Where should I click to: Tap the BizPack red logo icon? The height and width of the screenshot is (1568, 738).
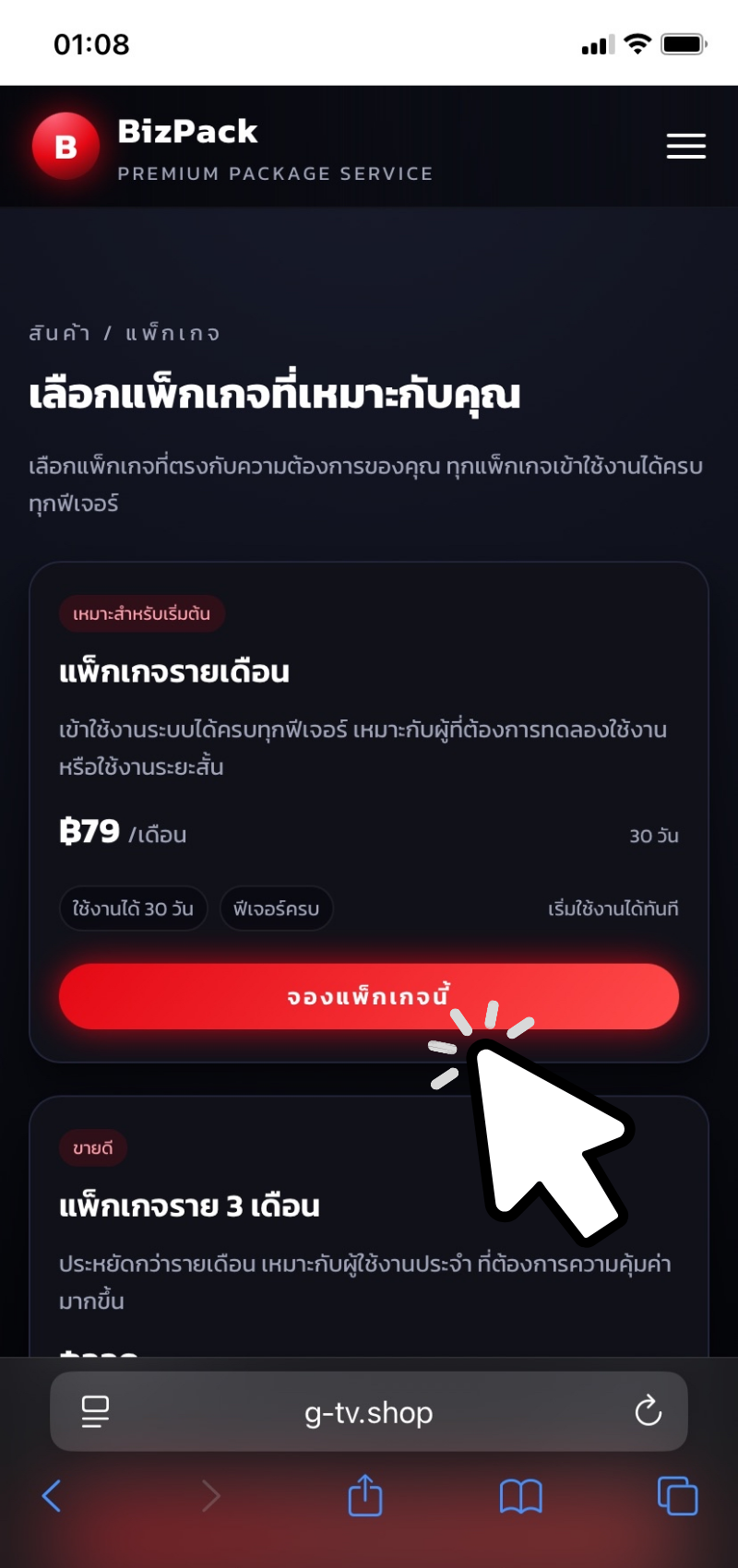[65, 145]
